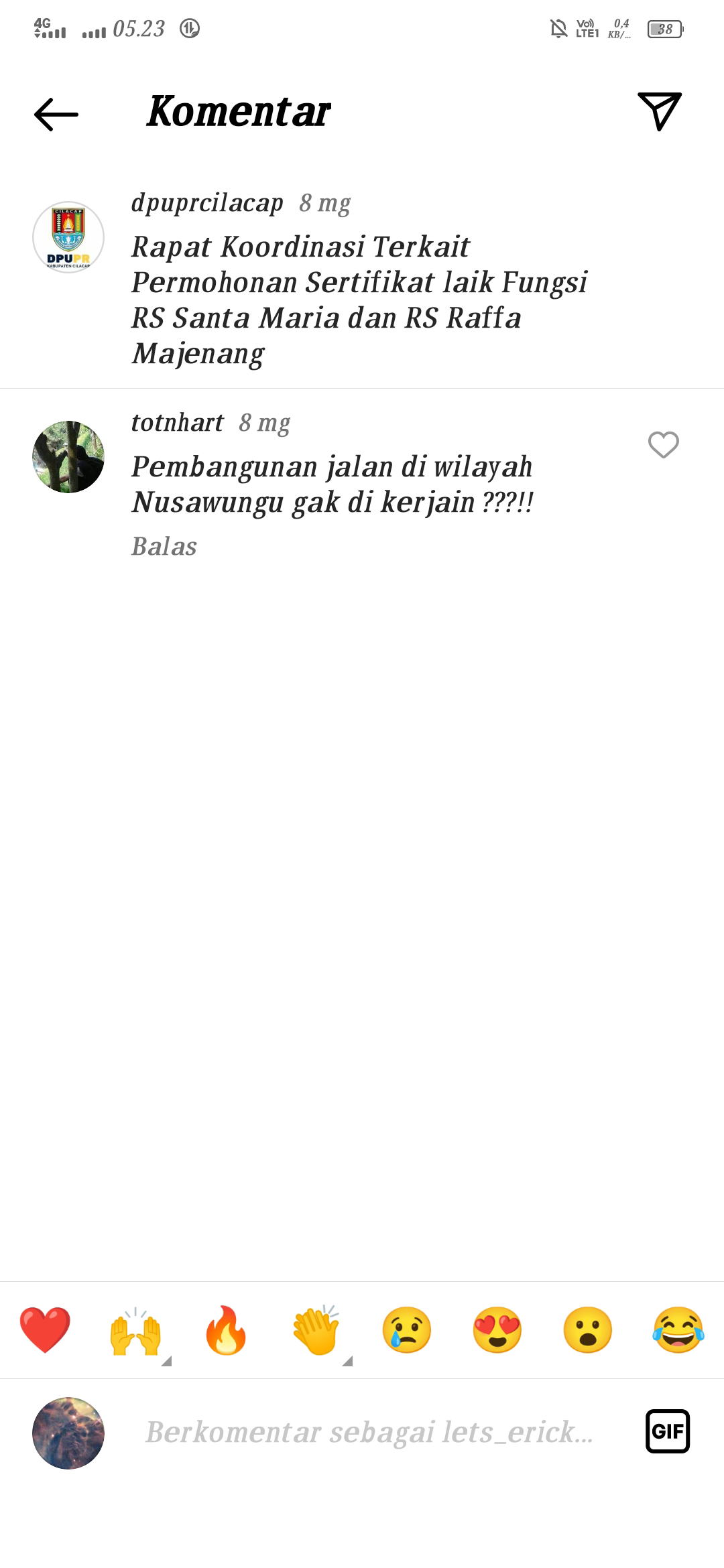Viewport: 724px width, 1568px height.
Task: Insert the laughing tears emoji
Action: 678,1329
